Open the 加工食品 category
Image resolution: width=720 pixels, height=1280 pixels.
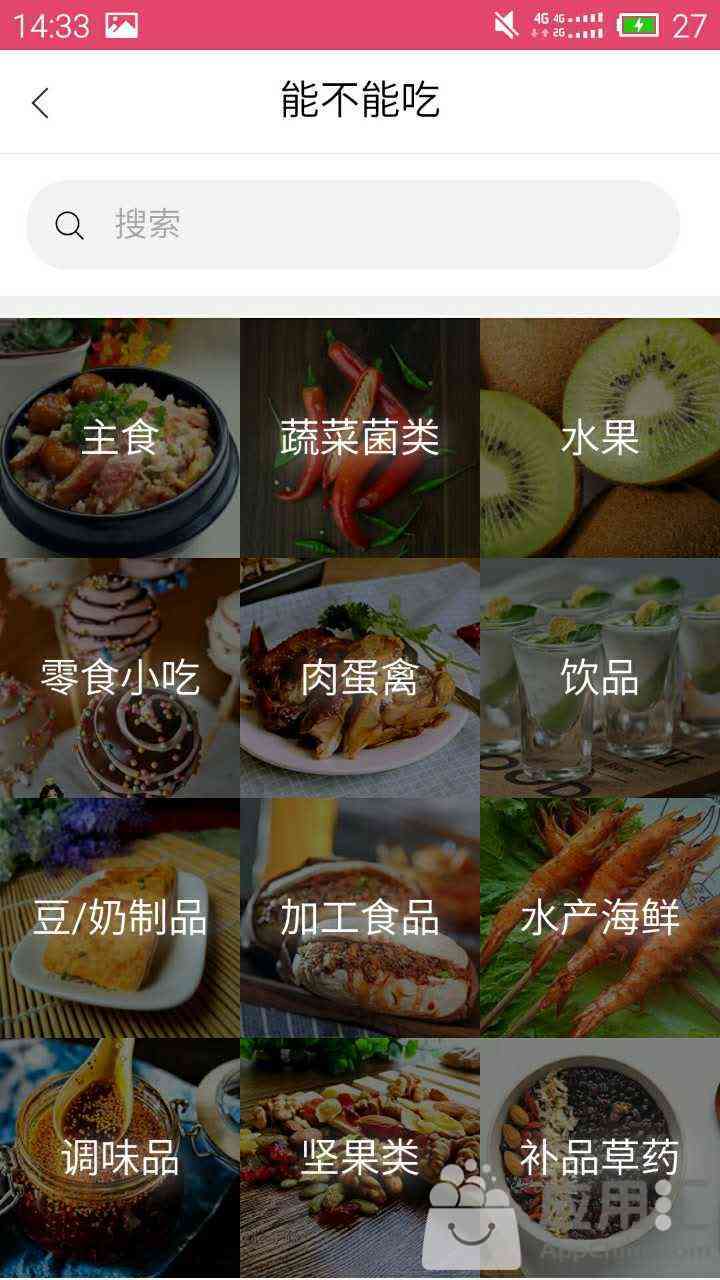360,918
